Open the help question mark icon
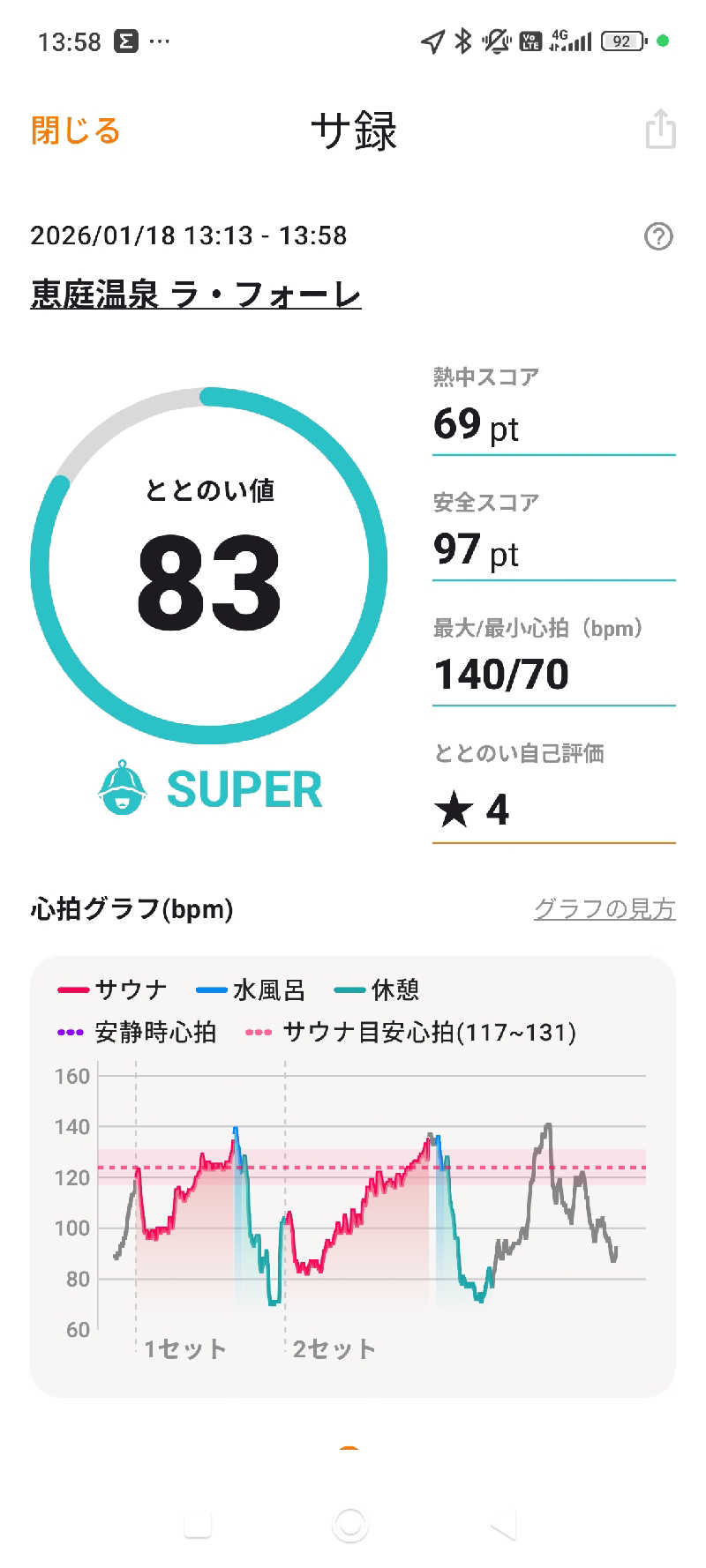706x1568 pixels. tap(658, 236)
